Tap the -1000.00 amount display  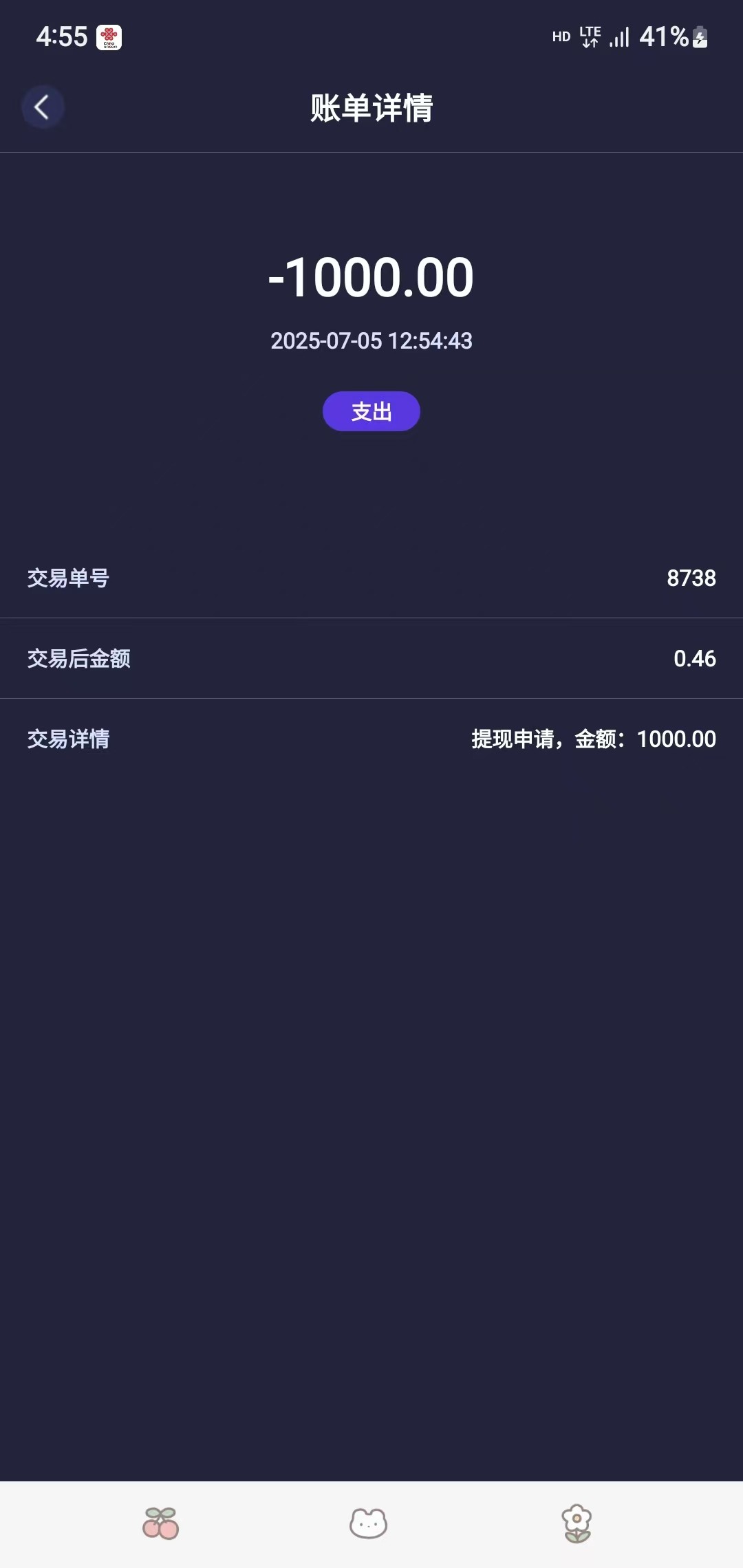[x=371, y=278]
